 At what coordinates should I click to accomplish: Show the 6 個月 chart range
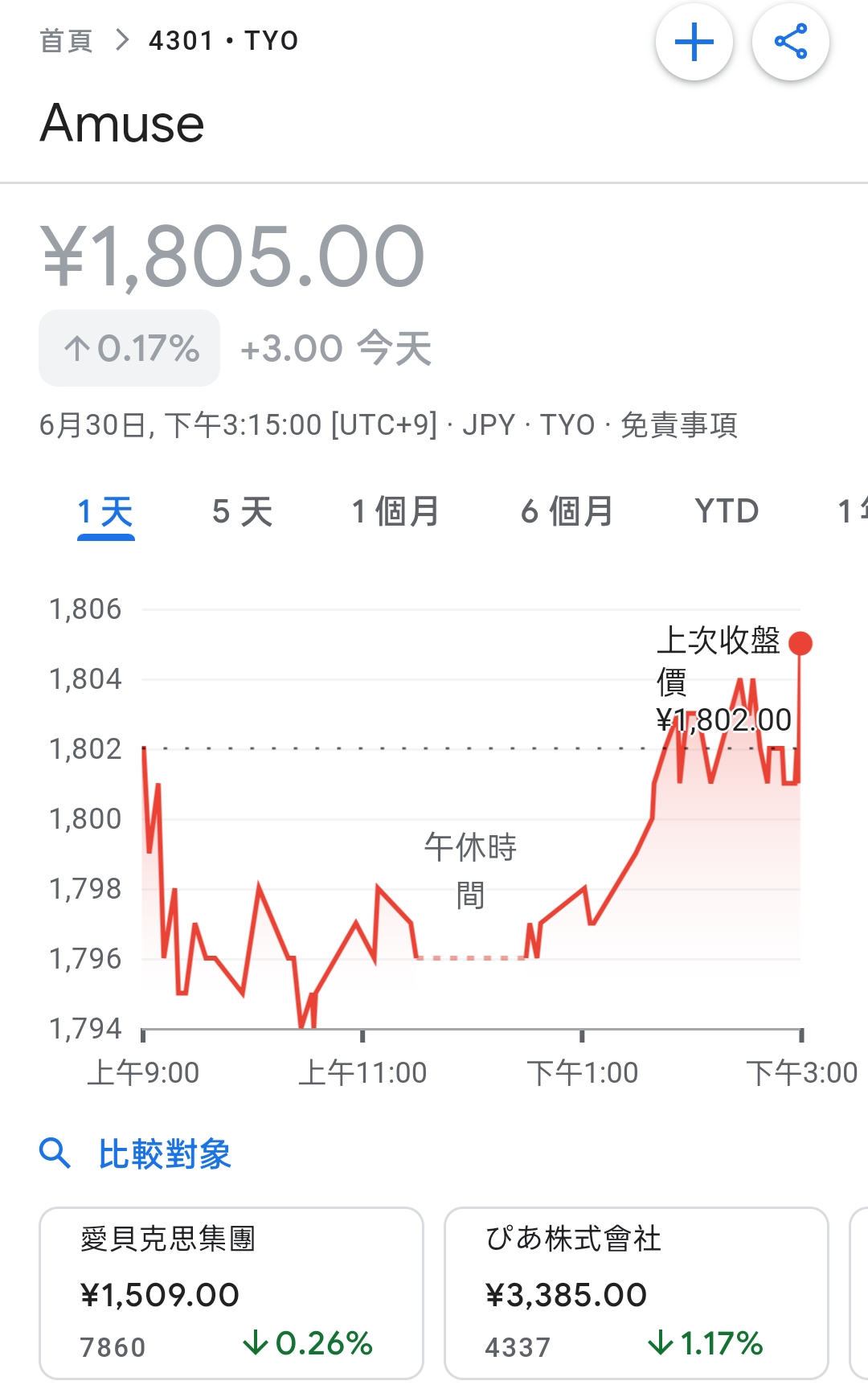[x=567, y=512]
